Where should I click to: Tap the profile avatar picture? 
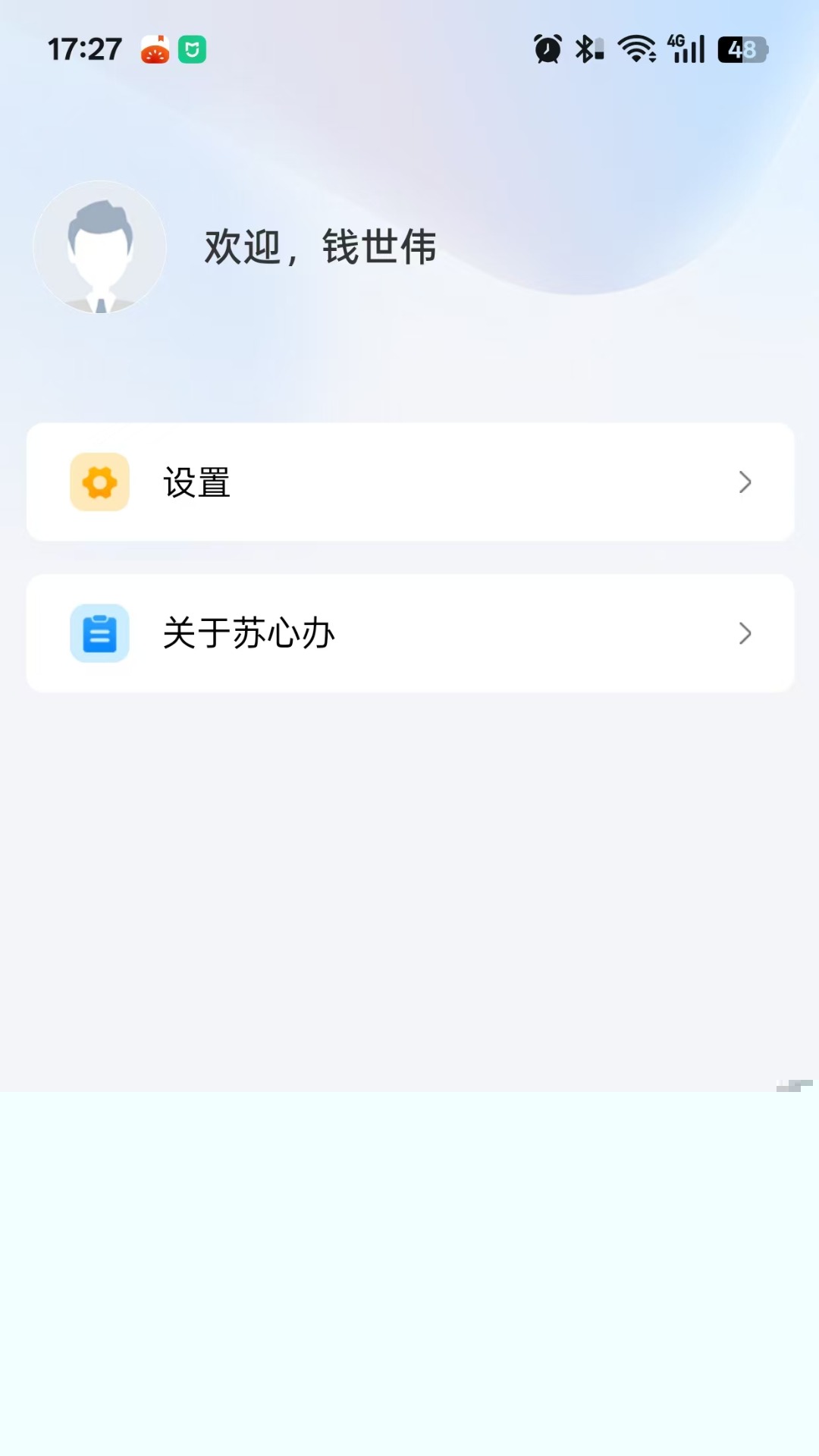[x=100, y=248]
